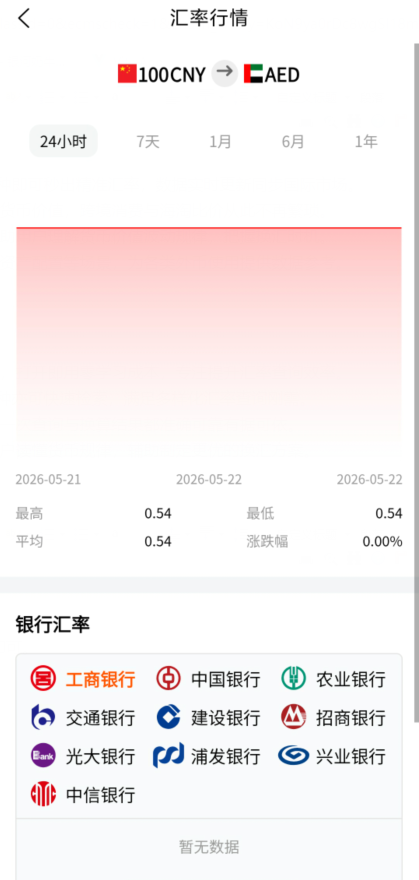Tap 农业银行 in bank list
This screenshot has height=880, width=419.
[x=333, y=679]
